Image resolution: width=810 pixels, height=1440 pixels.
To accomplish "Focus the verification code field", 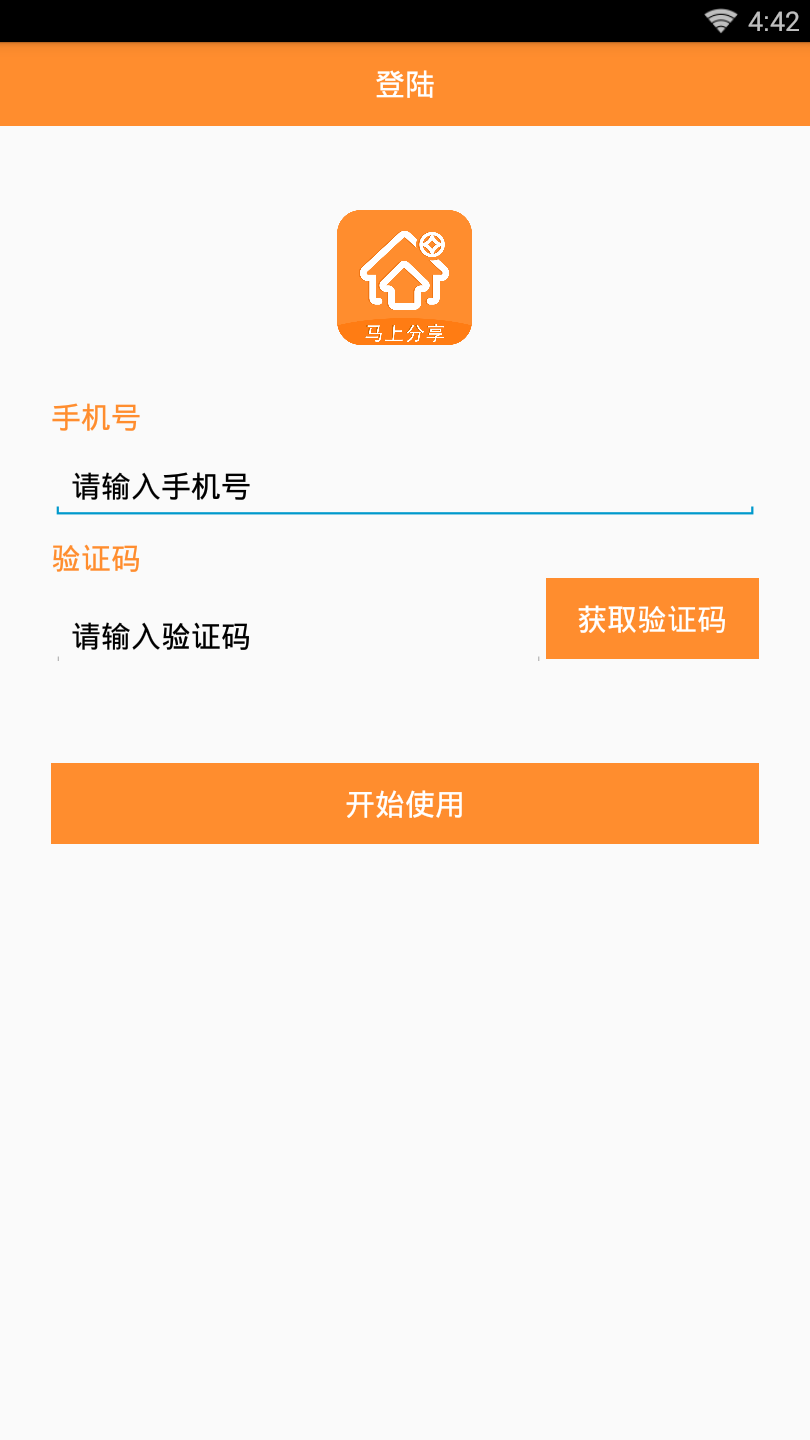I will click(x=298, y=636).
